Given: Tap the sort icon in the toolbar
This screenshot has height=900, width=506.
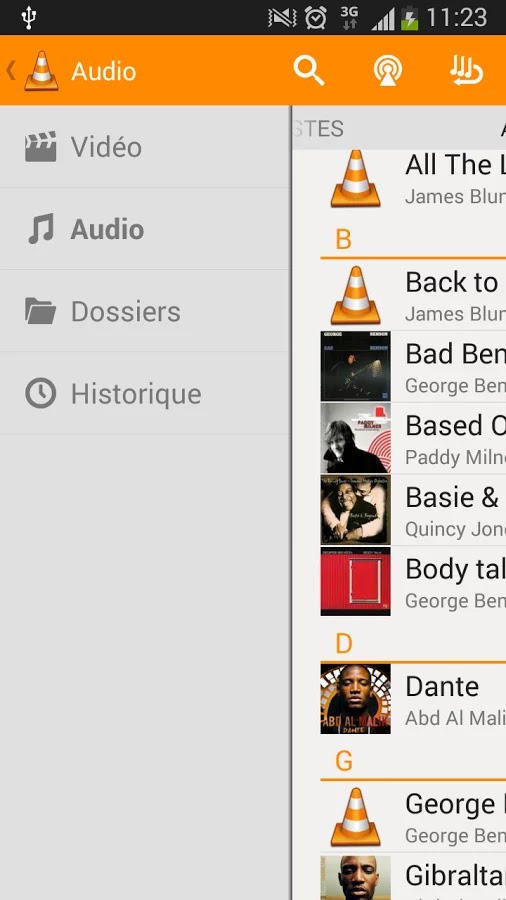Looking at the screenshot, I should coord(466,71).
